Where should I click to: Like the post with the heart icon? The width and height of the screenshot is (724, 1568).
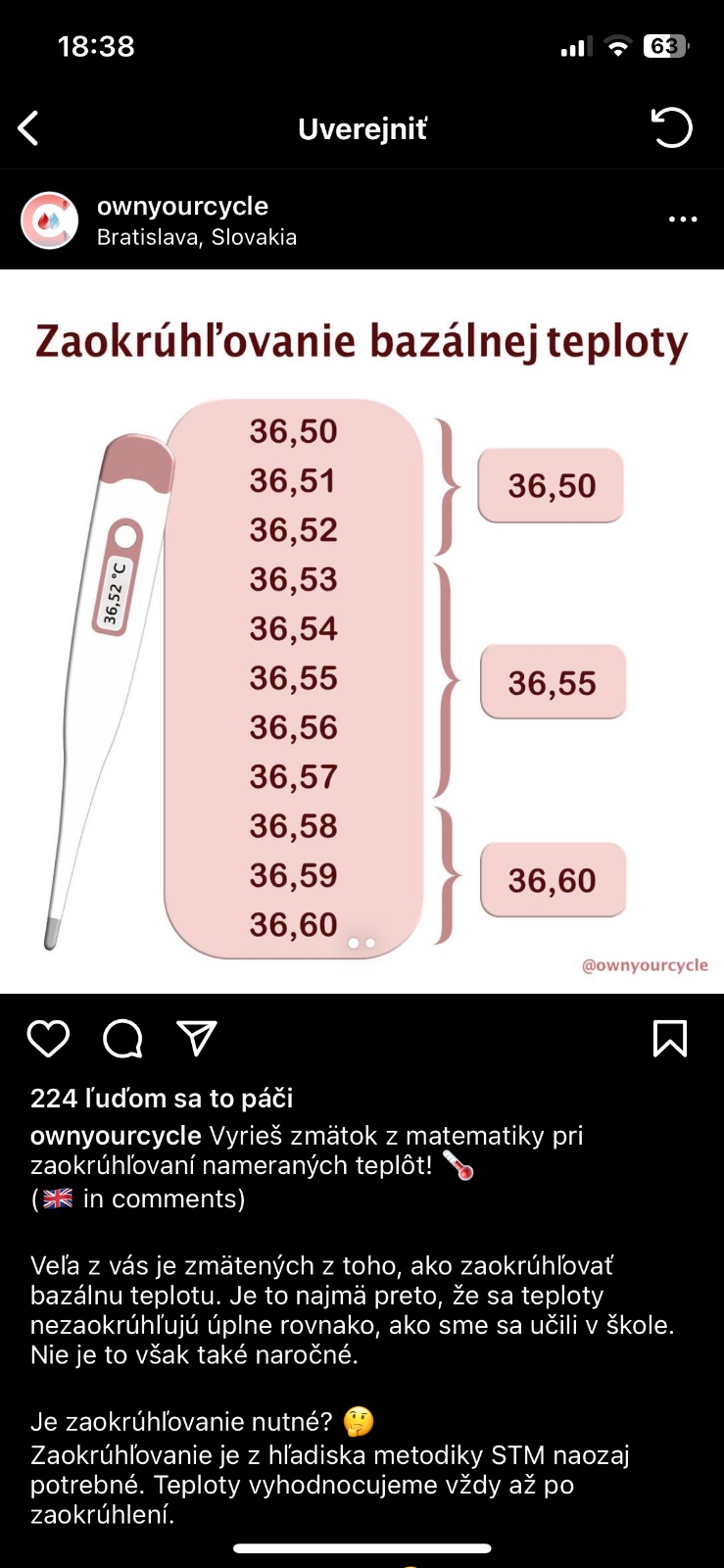coord(48,1039)
